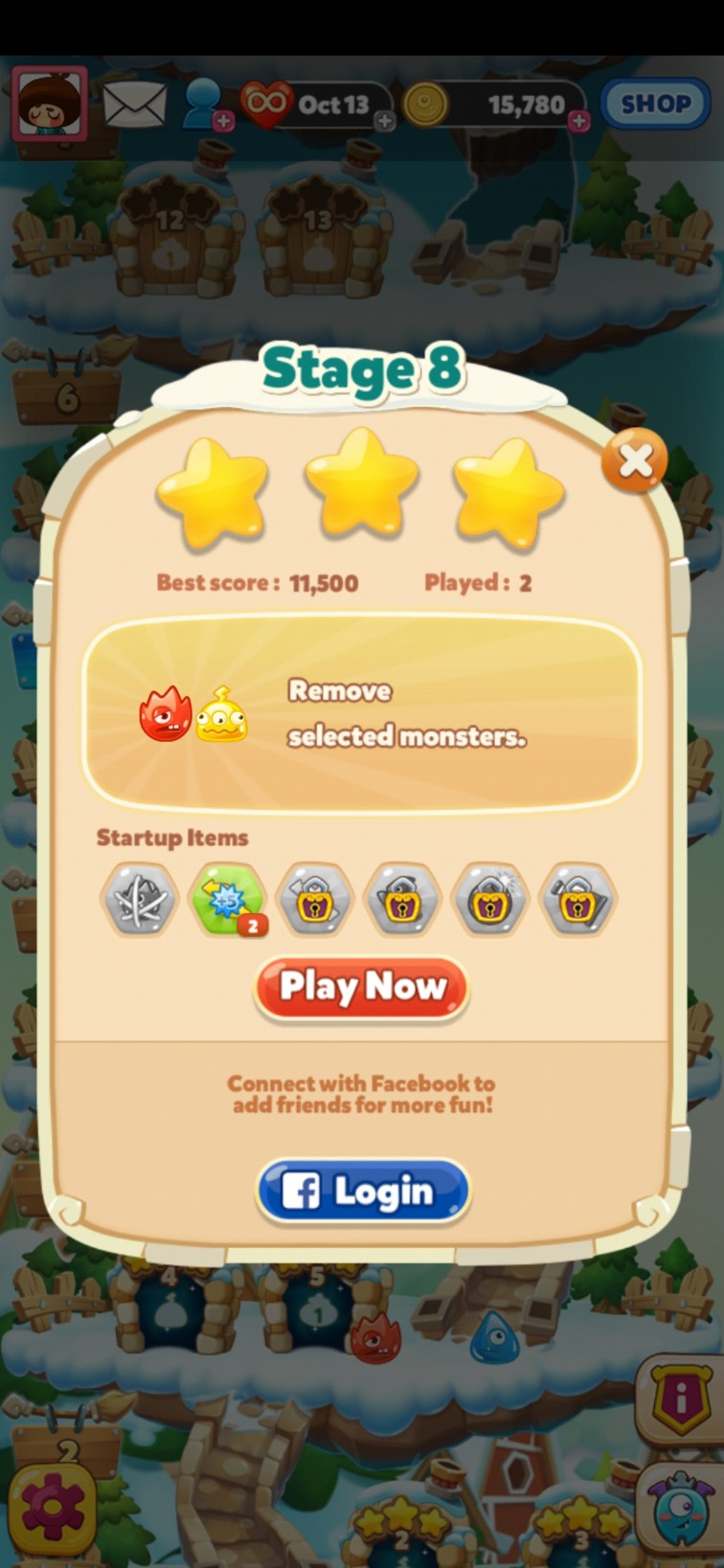724x1568 pixels.
Task: Add more hearts with the plus
Action: click(x=384, y=121)
